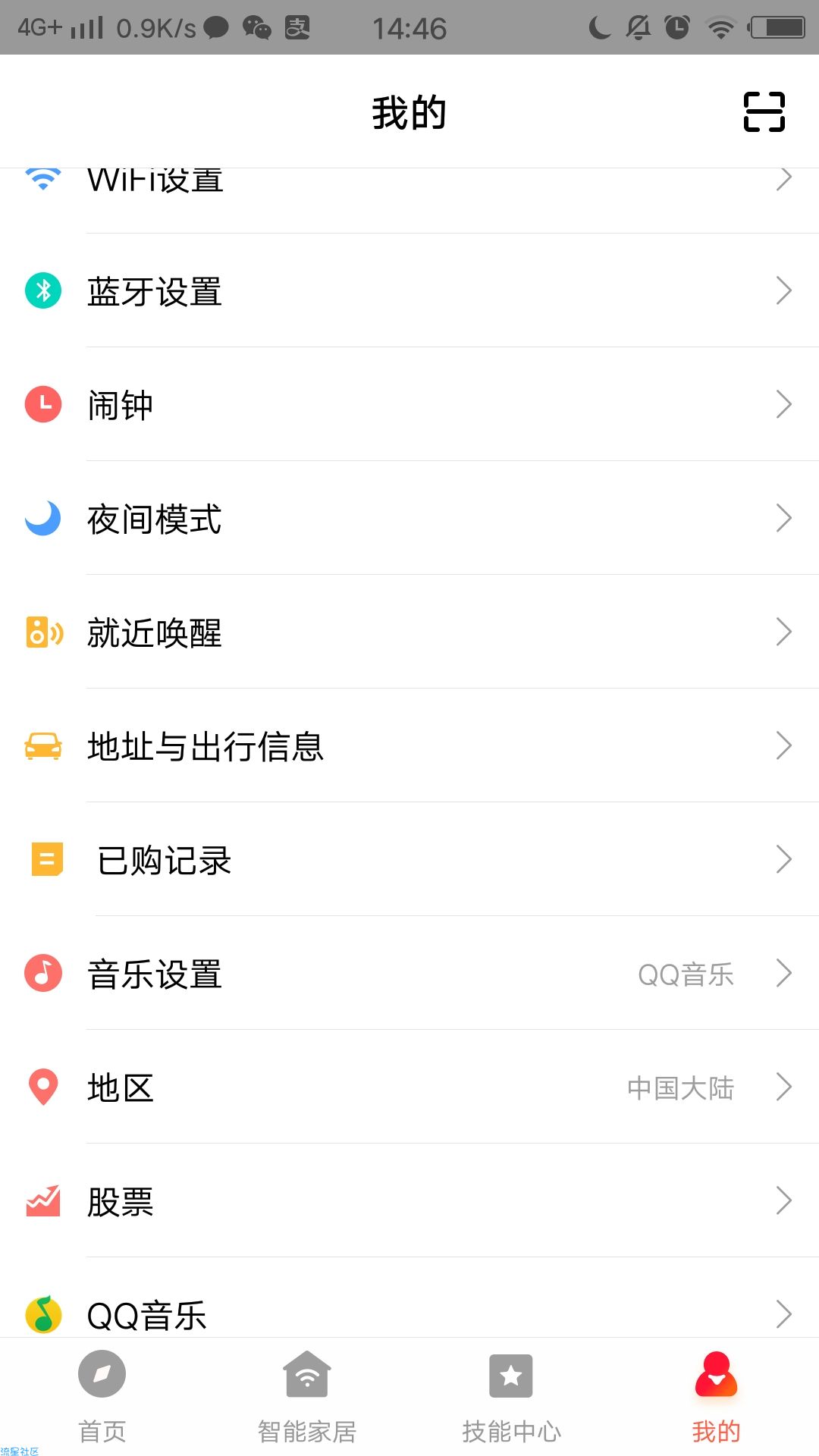The width and height of the screenshot is (819, 1456).
Task: Open 地址与出行信息
Action: tap(409, 745)
